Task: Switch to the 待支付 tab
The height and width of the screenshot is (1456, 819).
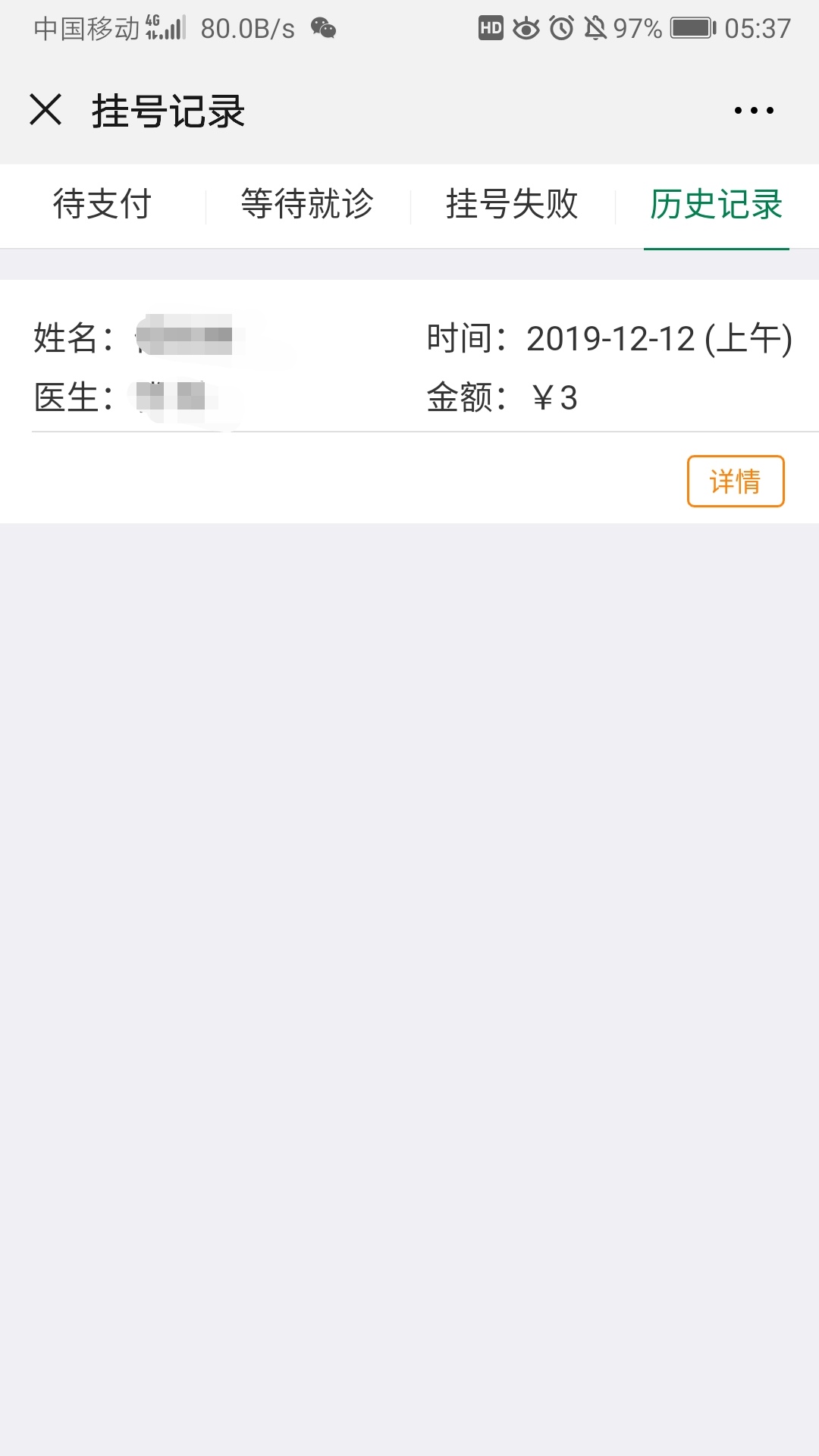Action: click(102, 205)
